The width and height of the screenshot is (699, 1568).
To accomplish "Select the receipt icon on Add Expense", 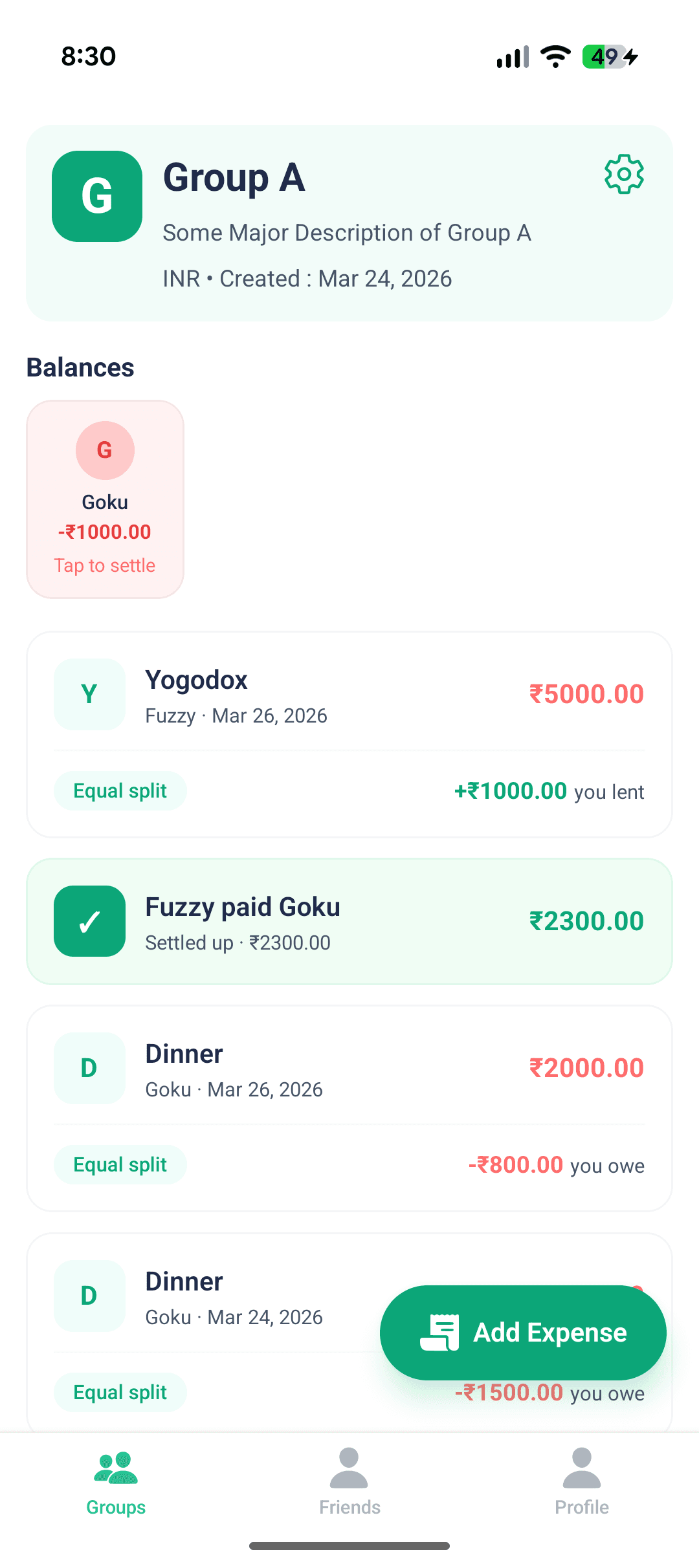I will pos(440,1332).
